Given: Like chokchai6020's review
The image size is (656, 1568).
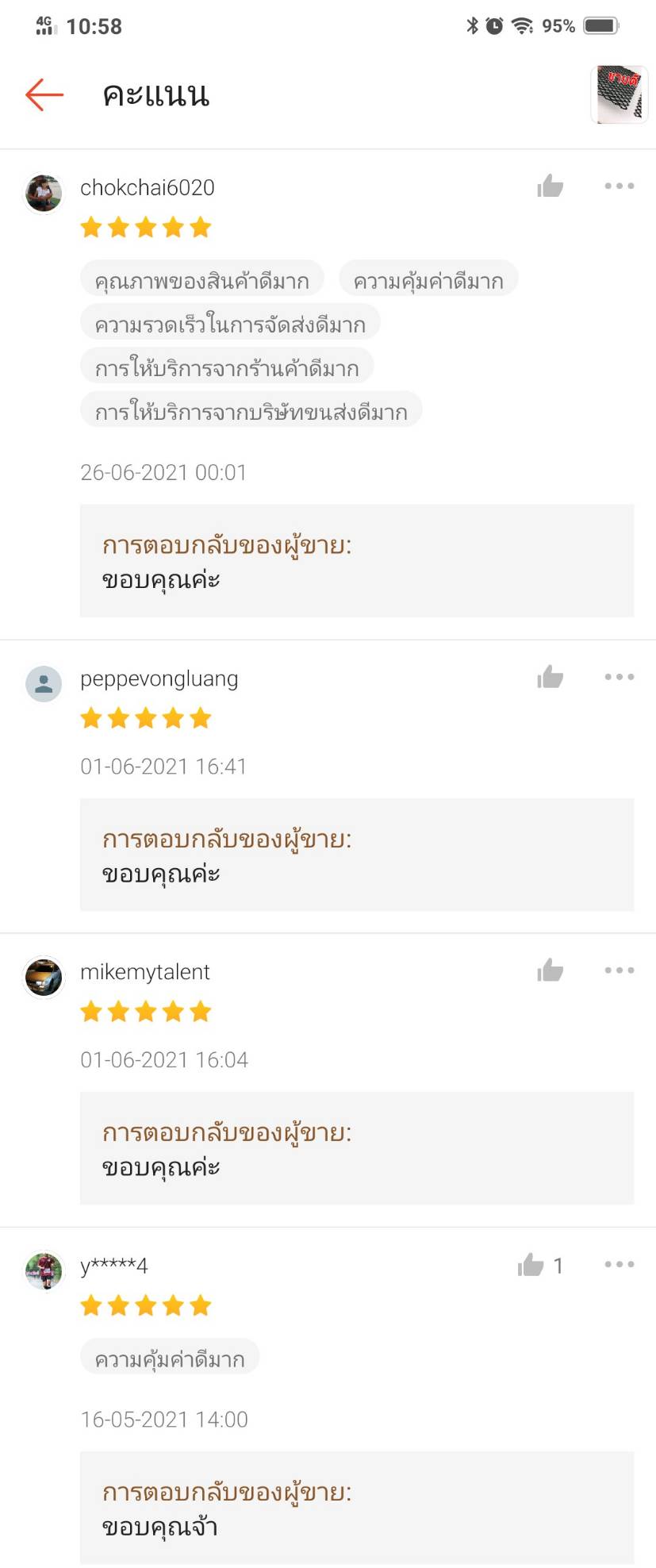Looking at the screenshot, I should [550, 186].
